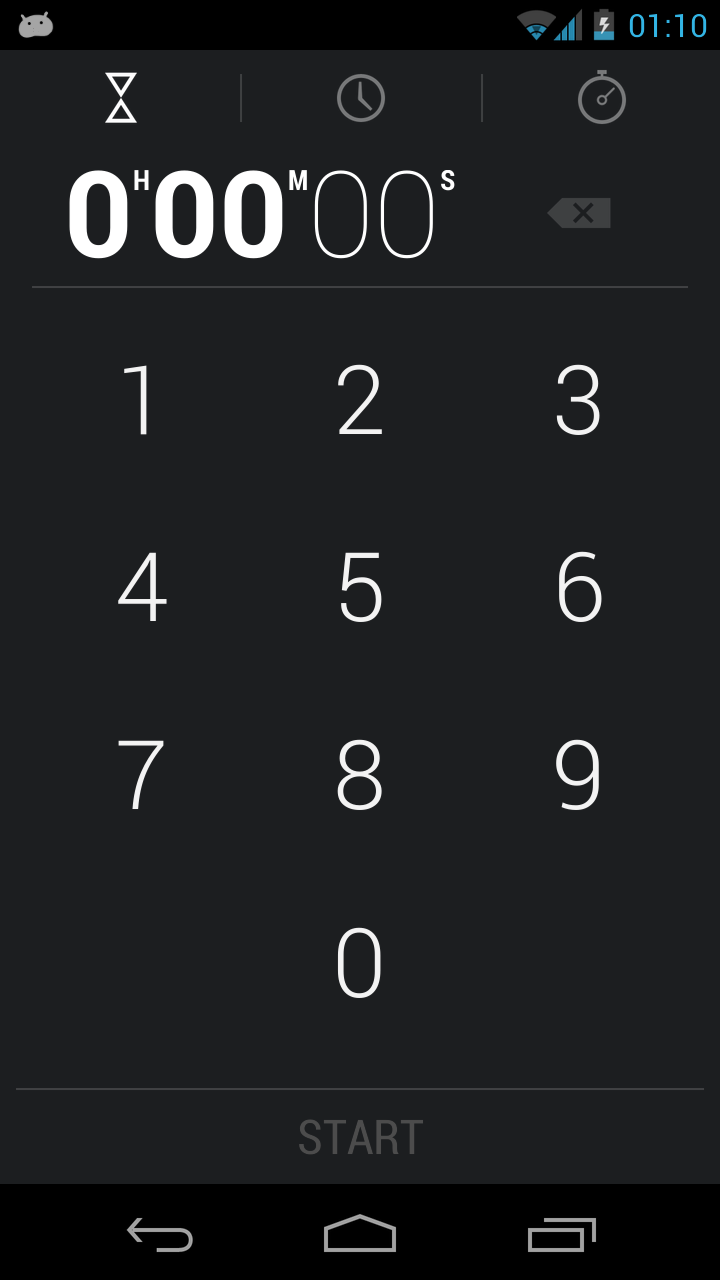720x1280 pixels.
Task: Delete the last entered timer digit
Action: pos(580,213)
